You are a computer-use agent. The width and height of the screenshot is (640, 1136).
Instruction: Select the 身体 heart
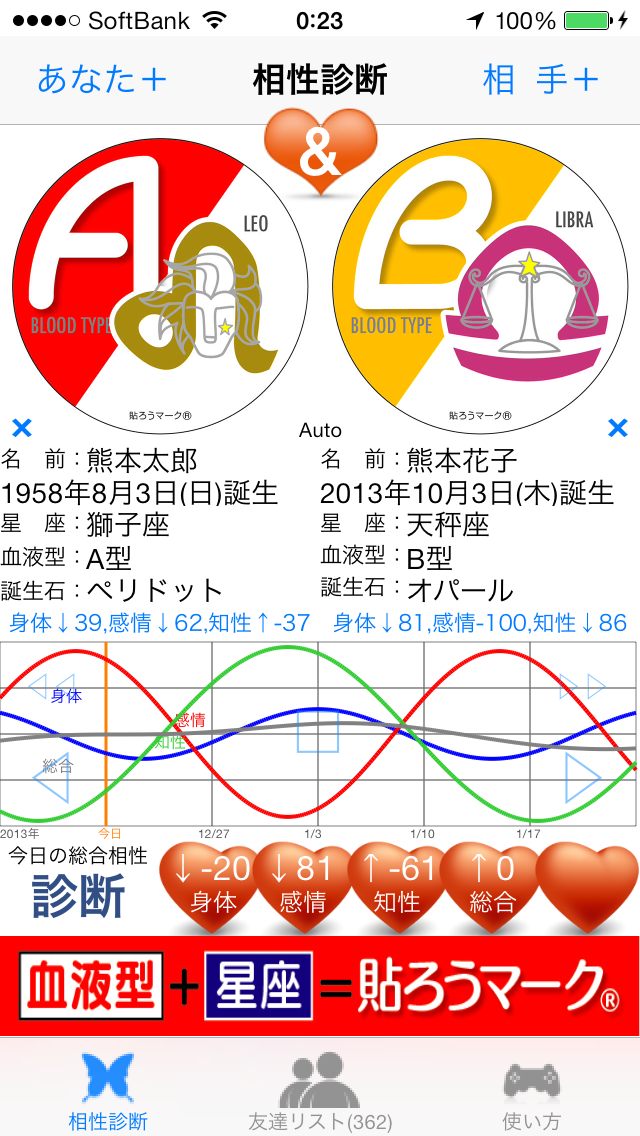click(x=212, y=886)
